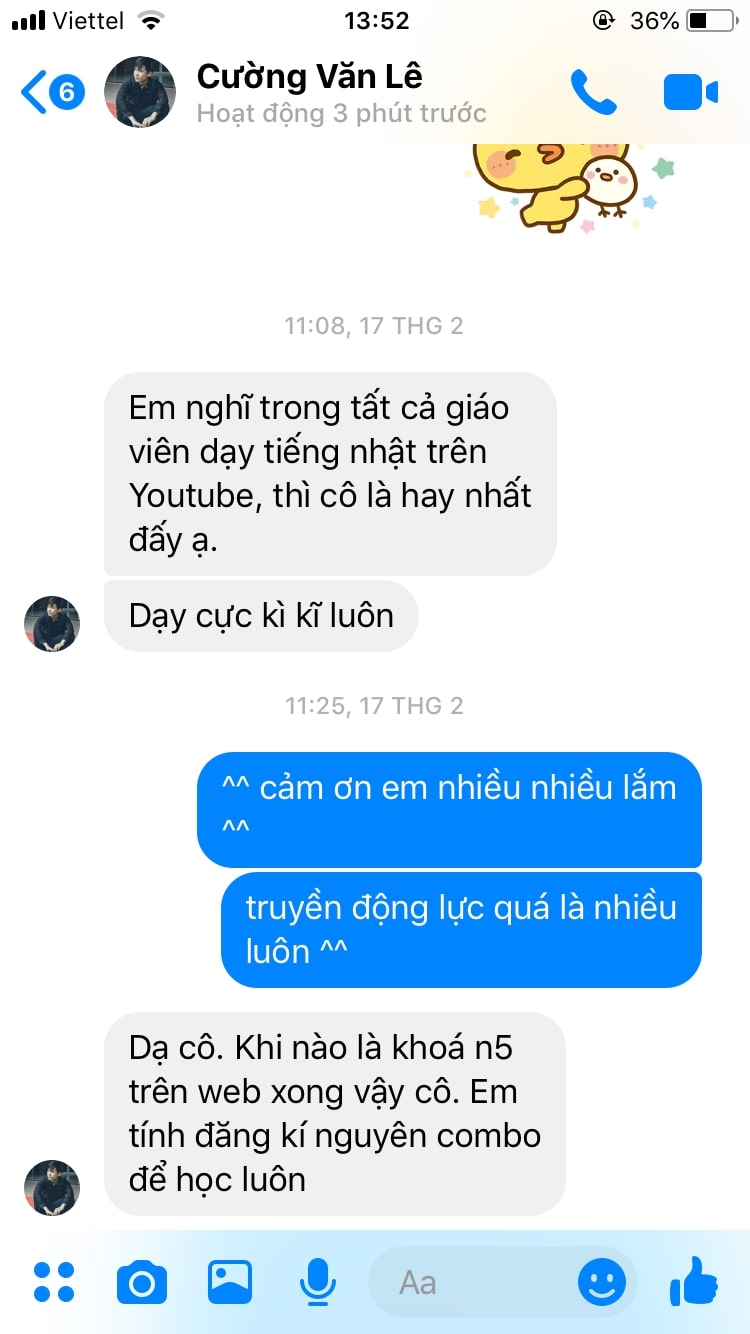Open the four-dot more actions menu
This screenshot has height=1334, width=750.
point(54,1282)
